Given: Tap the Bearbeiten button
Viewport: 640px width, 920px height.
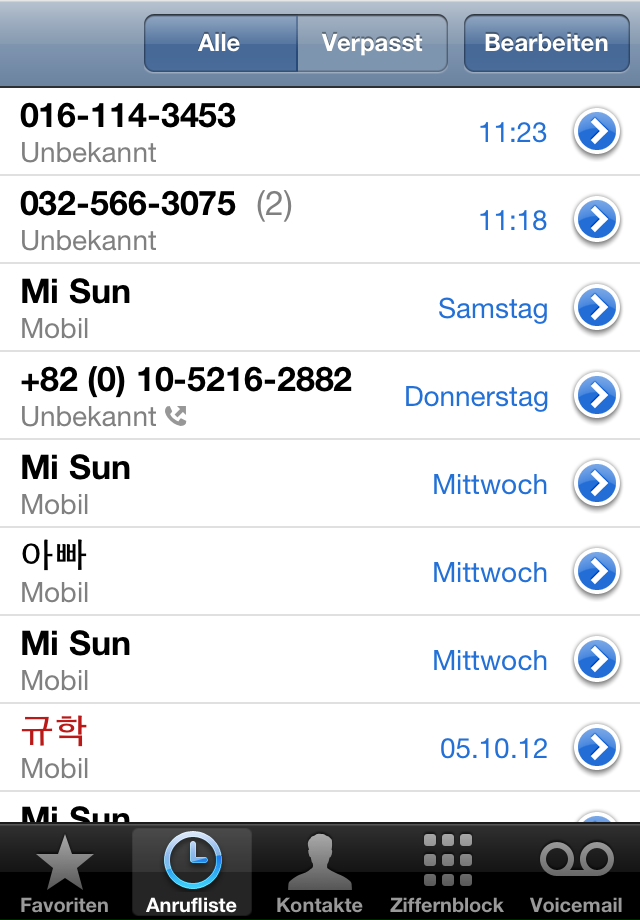Looking at the screenshot, I should click(x=546, y=44).
